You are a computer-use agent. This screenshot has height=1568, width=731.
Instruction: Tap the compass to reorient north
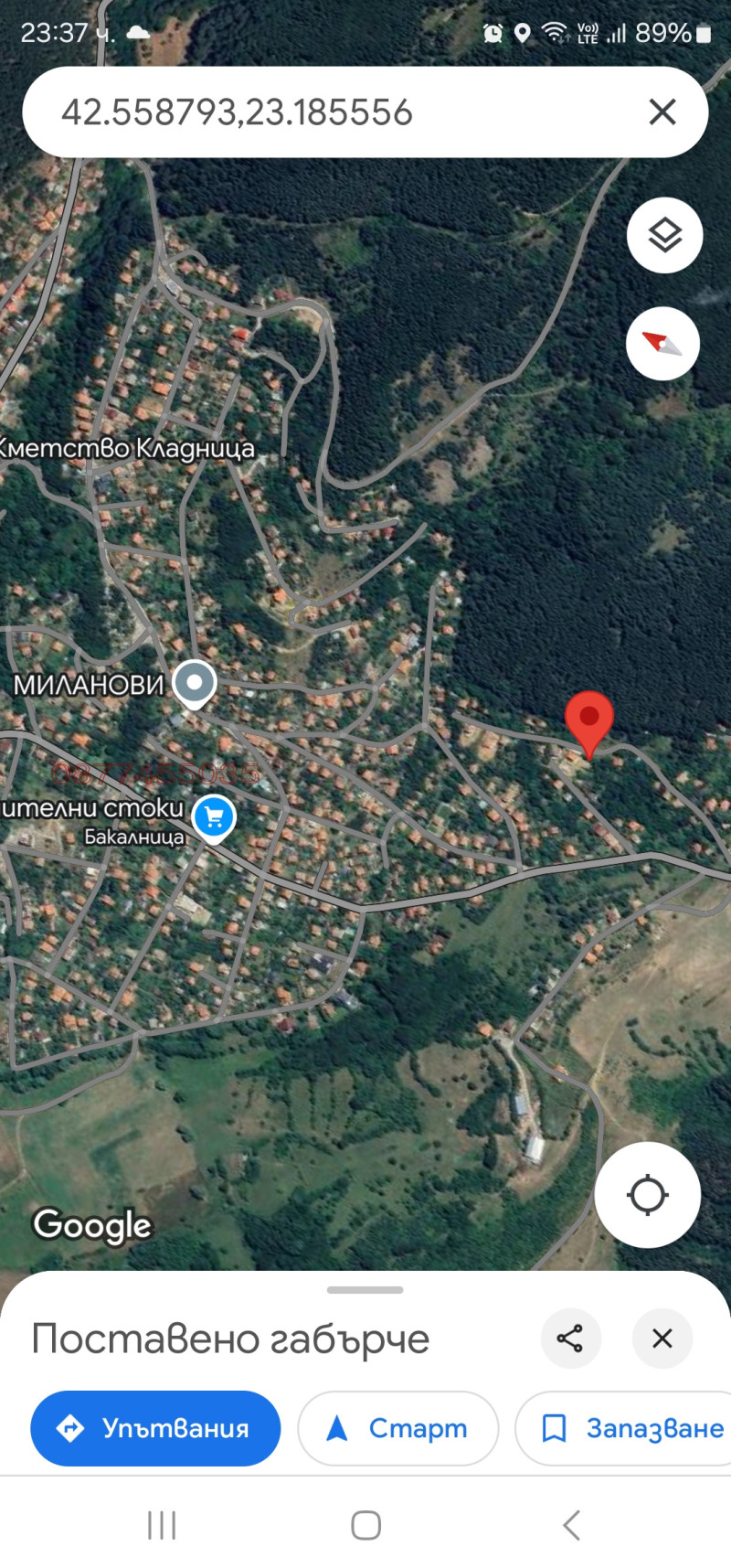[662, 343]
